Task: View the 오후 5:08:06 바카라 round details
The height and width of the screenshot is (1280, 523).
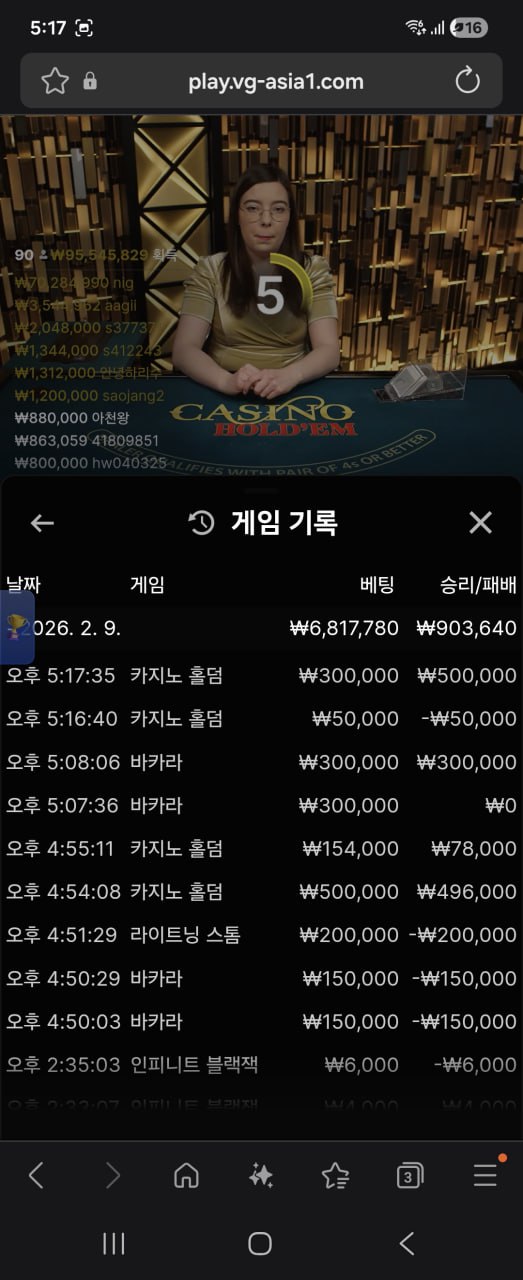Action: 261,762
